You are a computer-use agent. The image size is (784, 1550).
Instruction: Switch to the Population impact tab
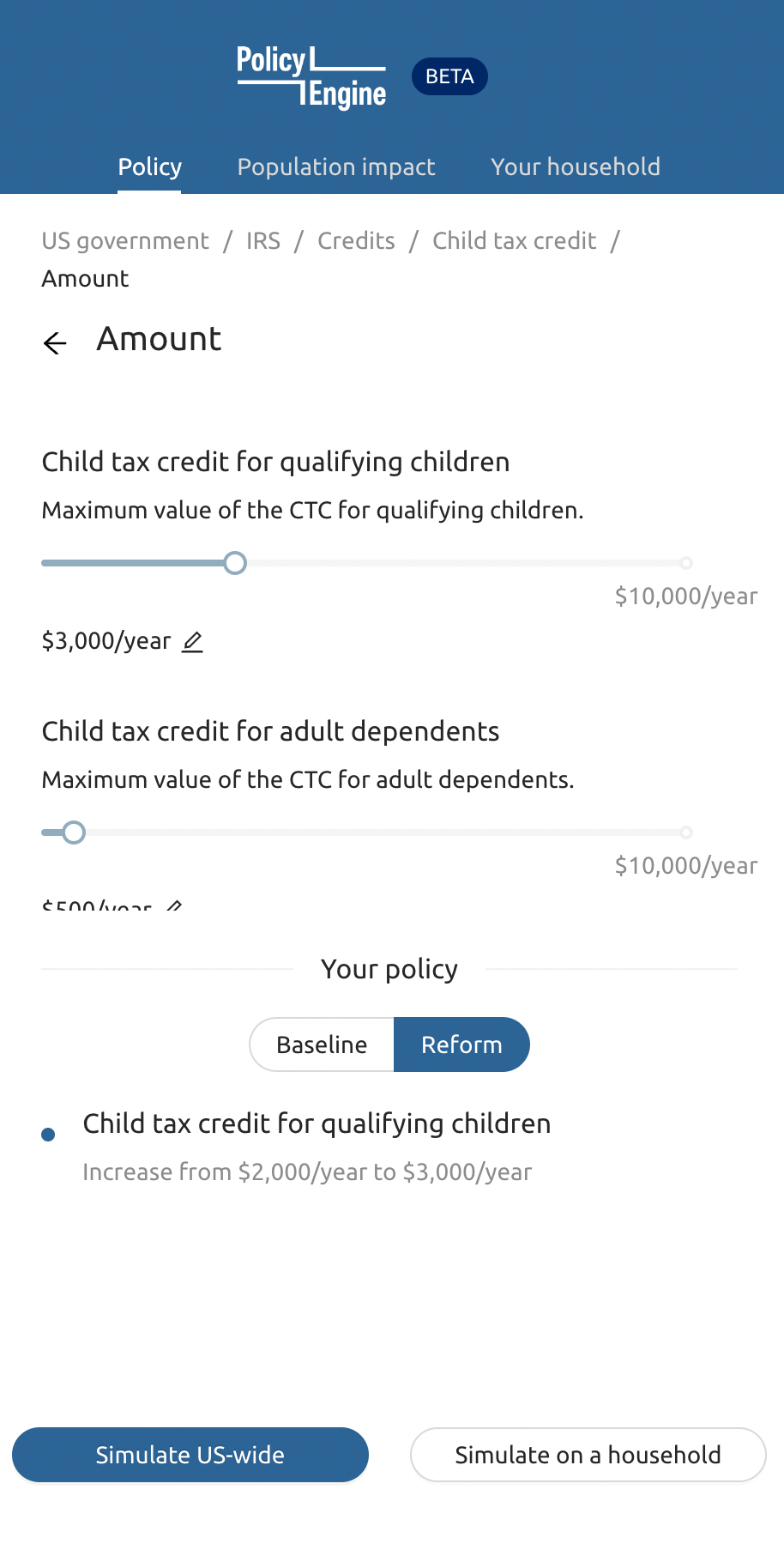point(336,167)
